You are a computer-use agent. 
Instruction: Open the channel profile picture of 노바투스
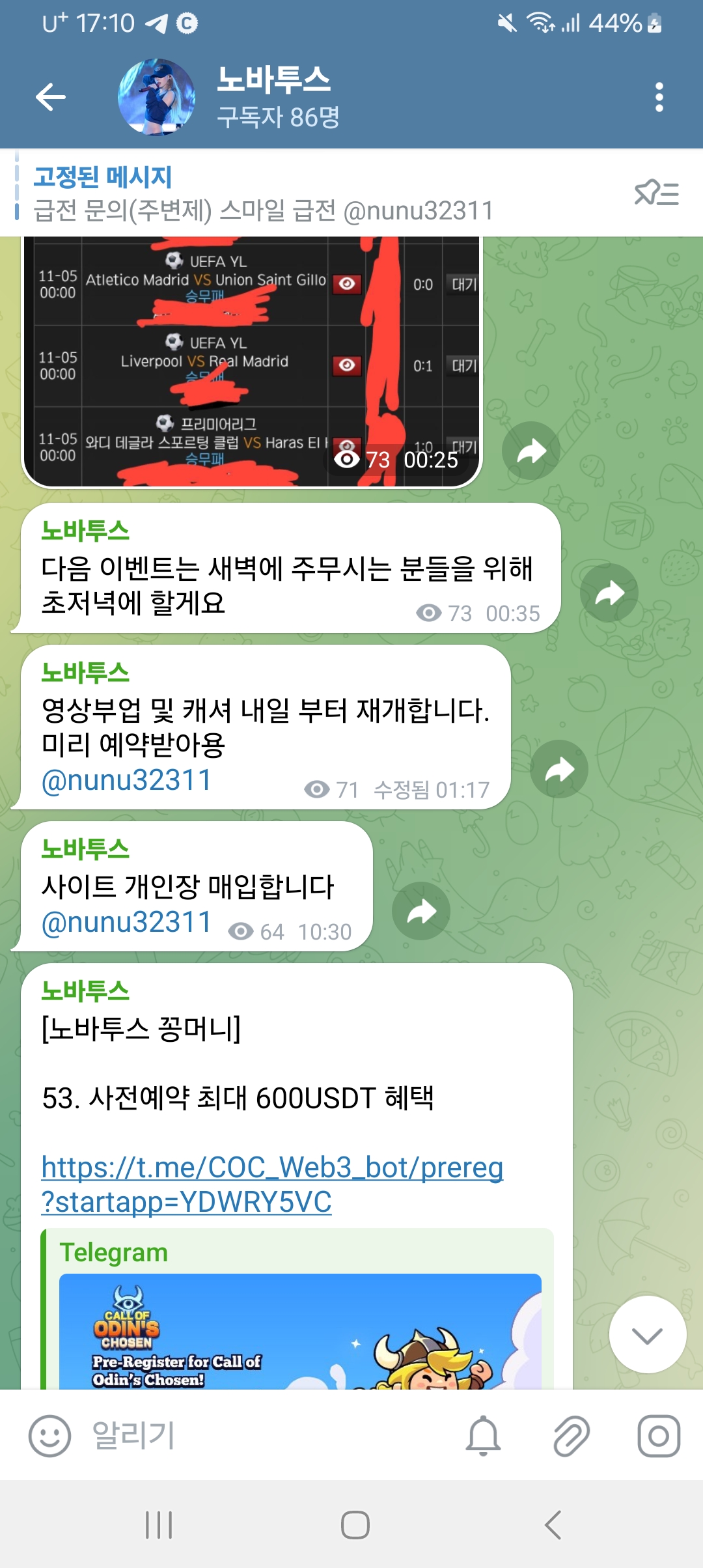pyautogui.click(x=156, y=96)
